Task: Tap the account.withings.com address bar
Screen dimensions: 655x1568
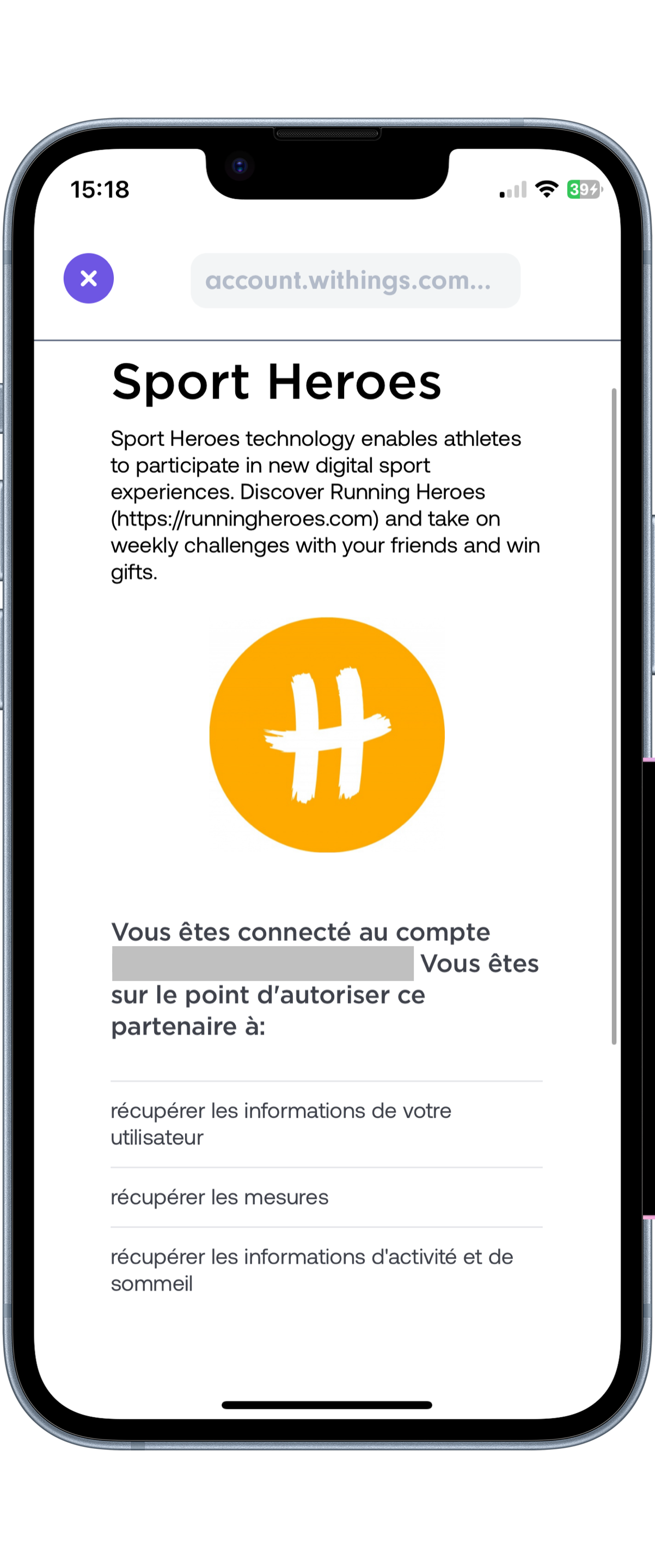Action: click(355, 280)
